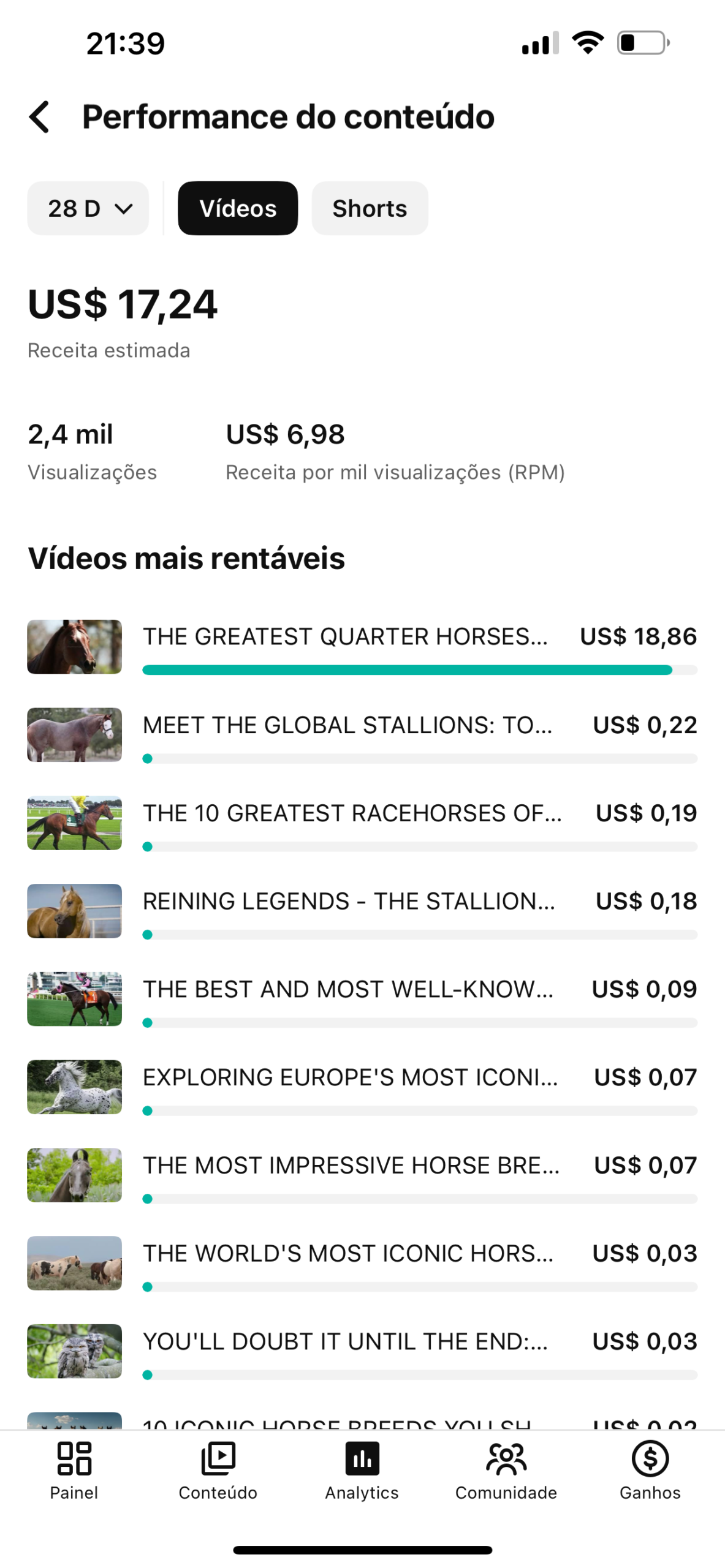Select THE BEST AND MOST WELL-KNOW video

[x=362, y=998]
